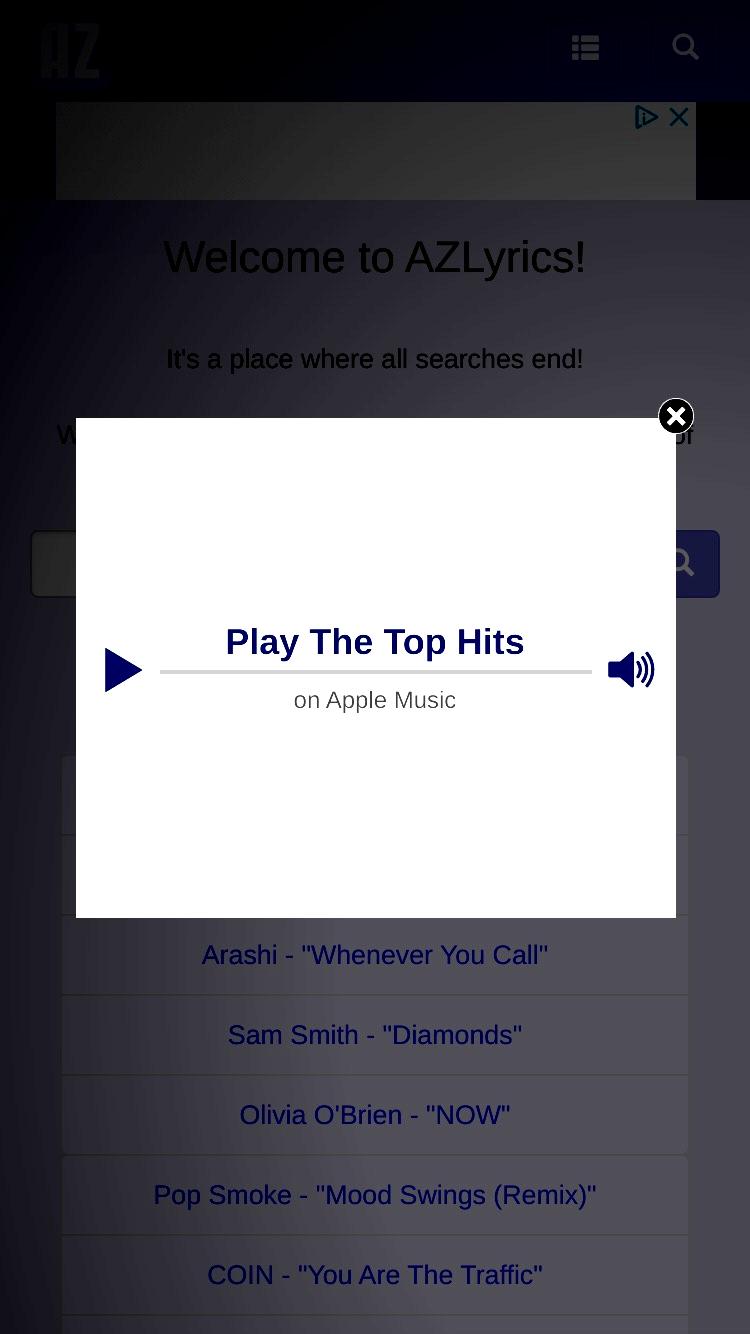
Task: Open Pop Smoke - "Mood Swings (Remix)" lyrics
Action: (x=375, y=1195)
